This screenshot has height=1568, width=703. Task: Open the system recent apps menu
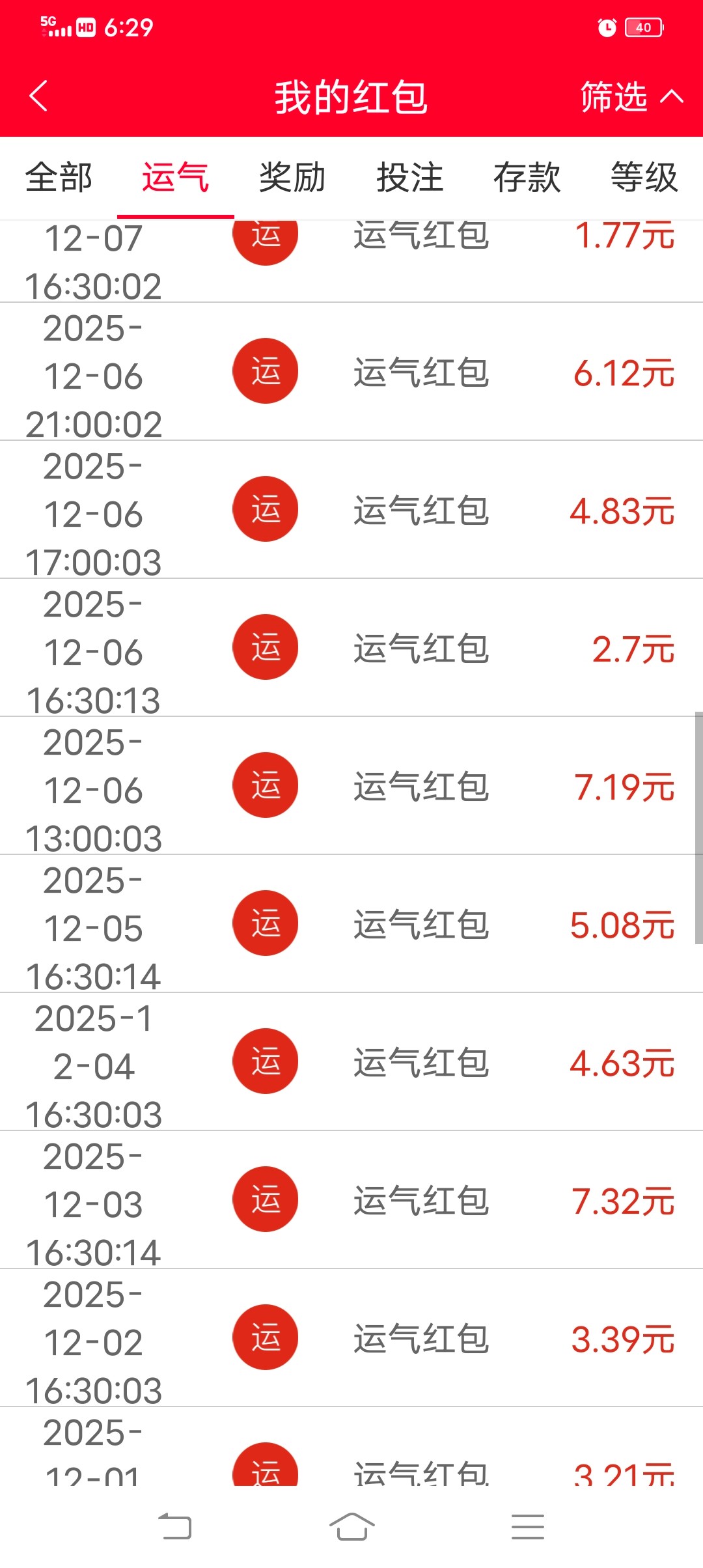click(x=527, y=1526)
